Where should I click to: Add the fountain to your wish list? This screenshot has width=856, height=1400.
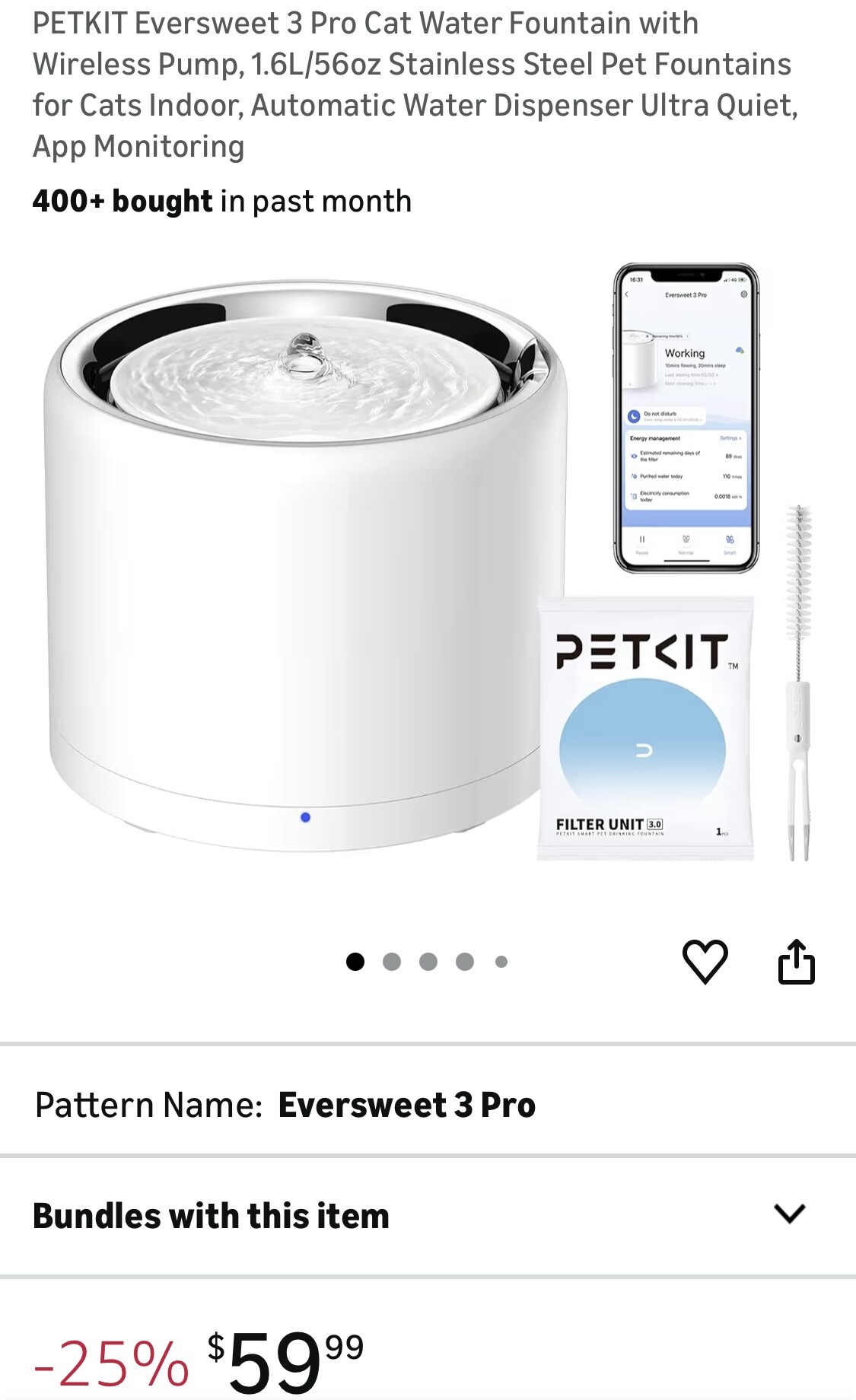(x=705, y=962)
